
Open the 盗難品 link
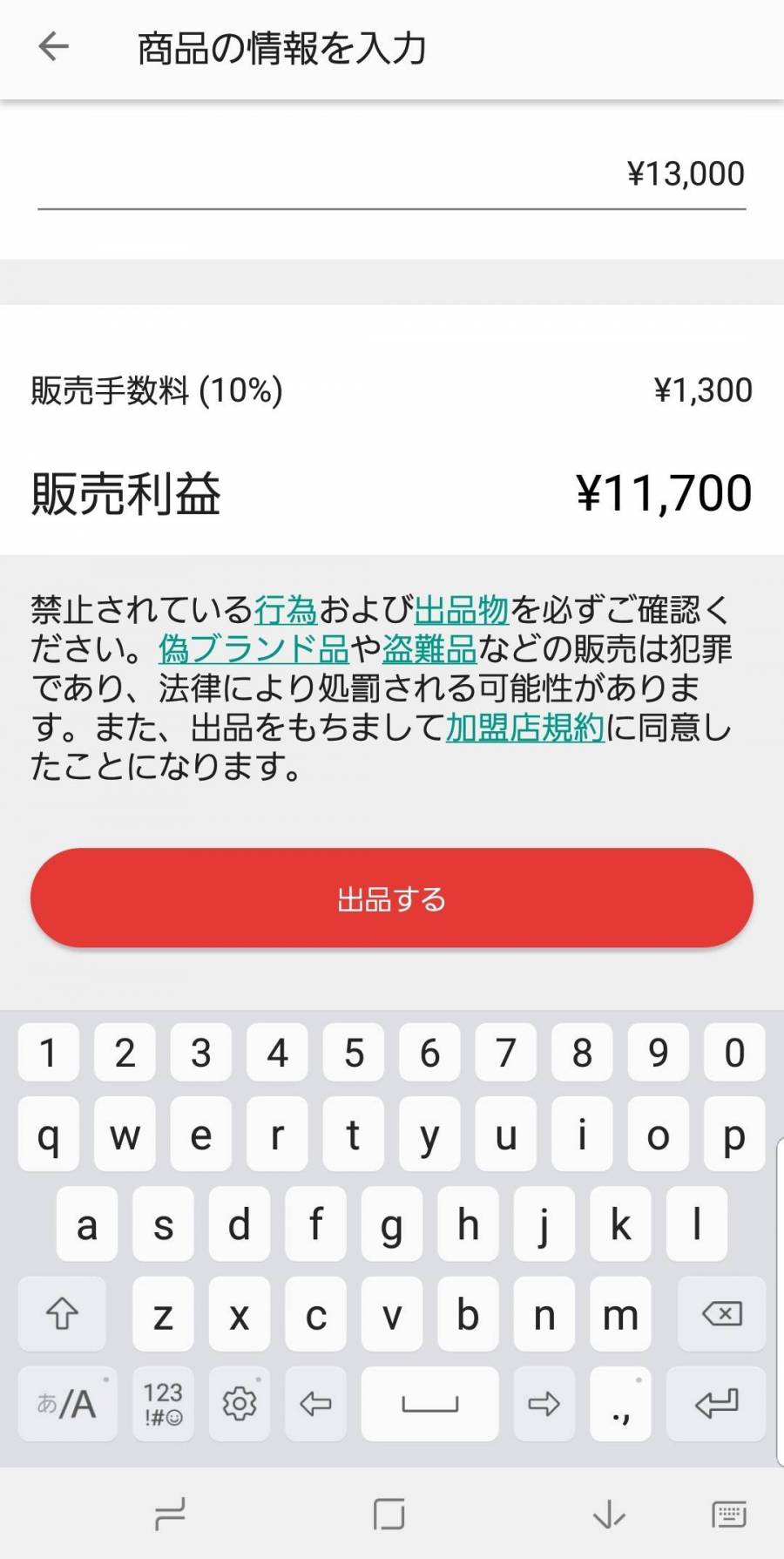[429, 648]
